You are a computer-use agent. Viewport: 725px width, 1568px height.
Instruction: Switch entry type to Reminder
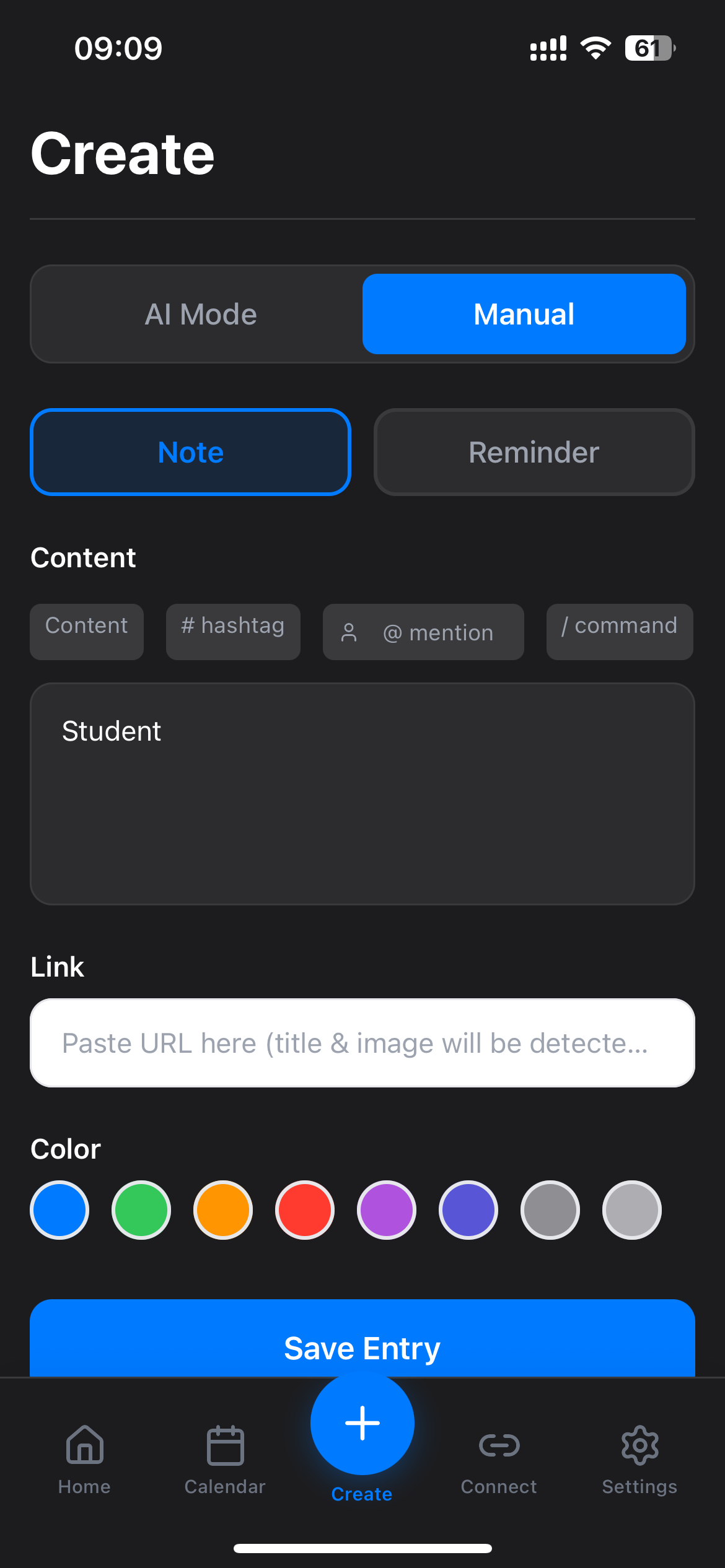click(534, 452)
